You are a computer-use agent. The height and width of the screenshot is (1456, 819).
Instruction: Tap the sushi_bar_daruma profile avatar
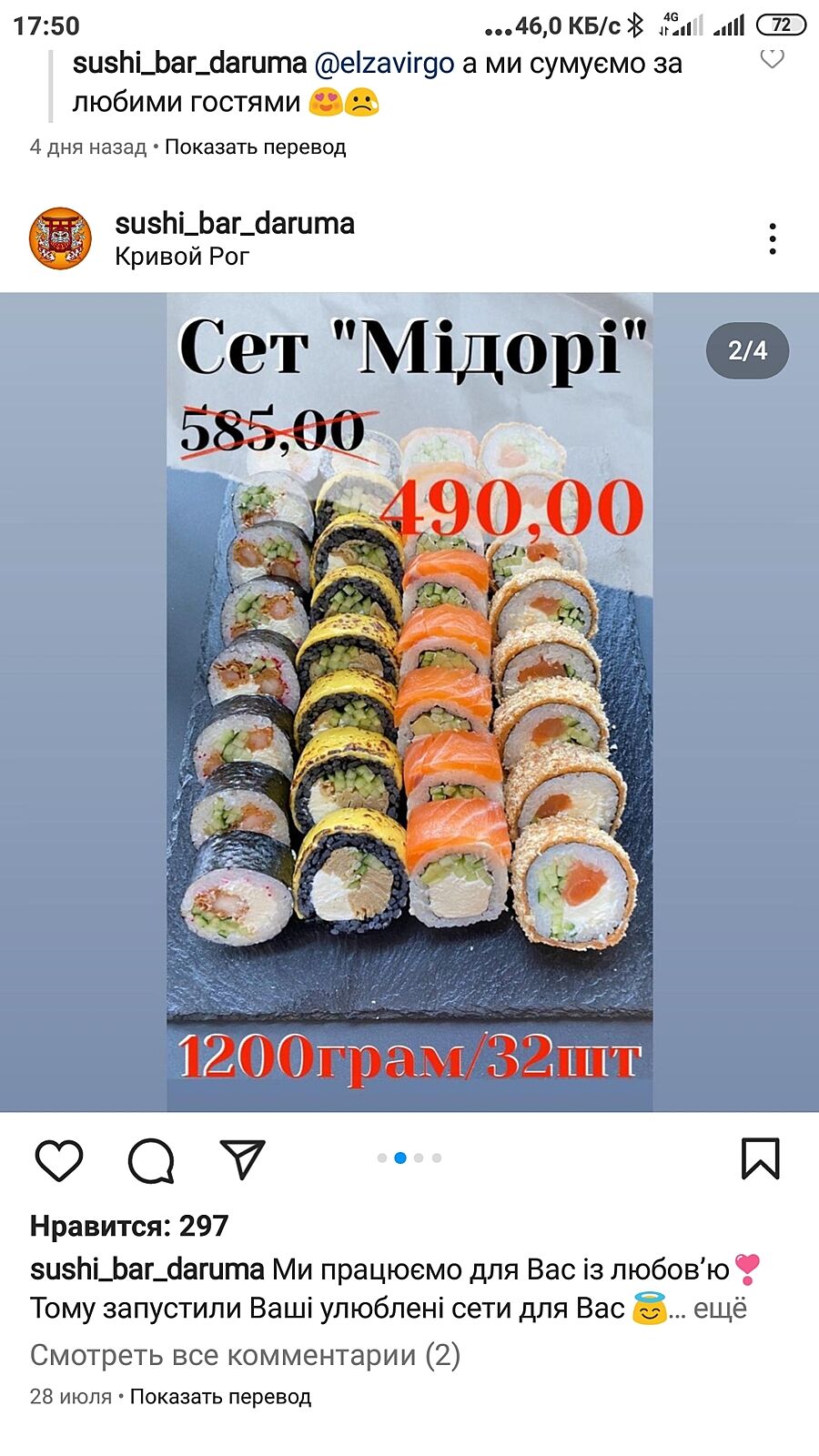point(61,238)
